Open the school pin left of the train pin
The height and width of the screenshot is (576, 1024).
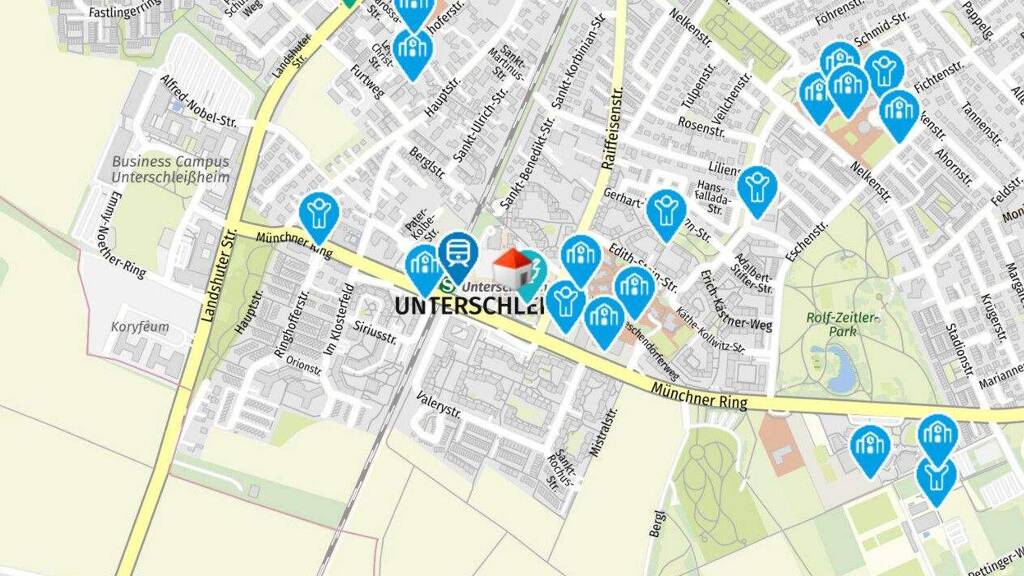pos(424,267)
